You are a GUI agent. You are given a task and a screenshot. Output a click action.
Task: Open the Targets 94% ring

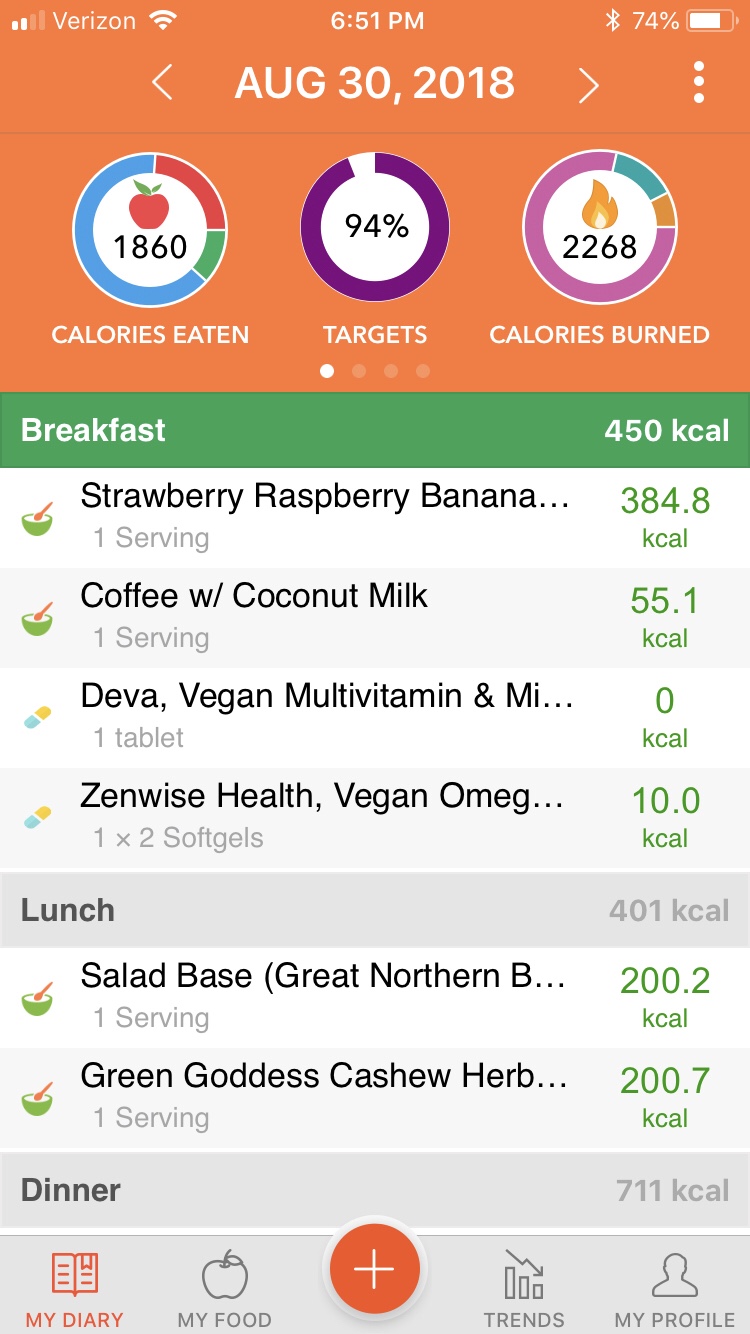[375, 228]
